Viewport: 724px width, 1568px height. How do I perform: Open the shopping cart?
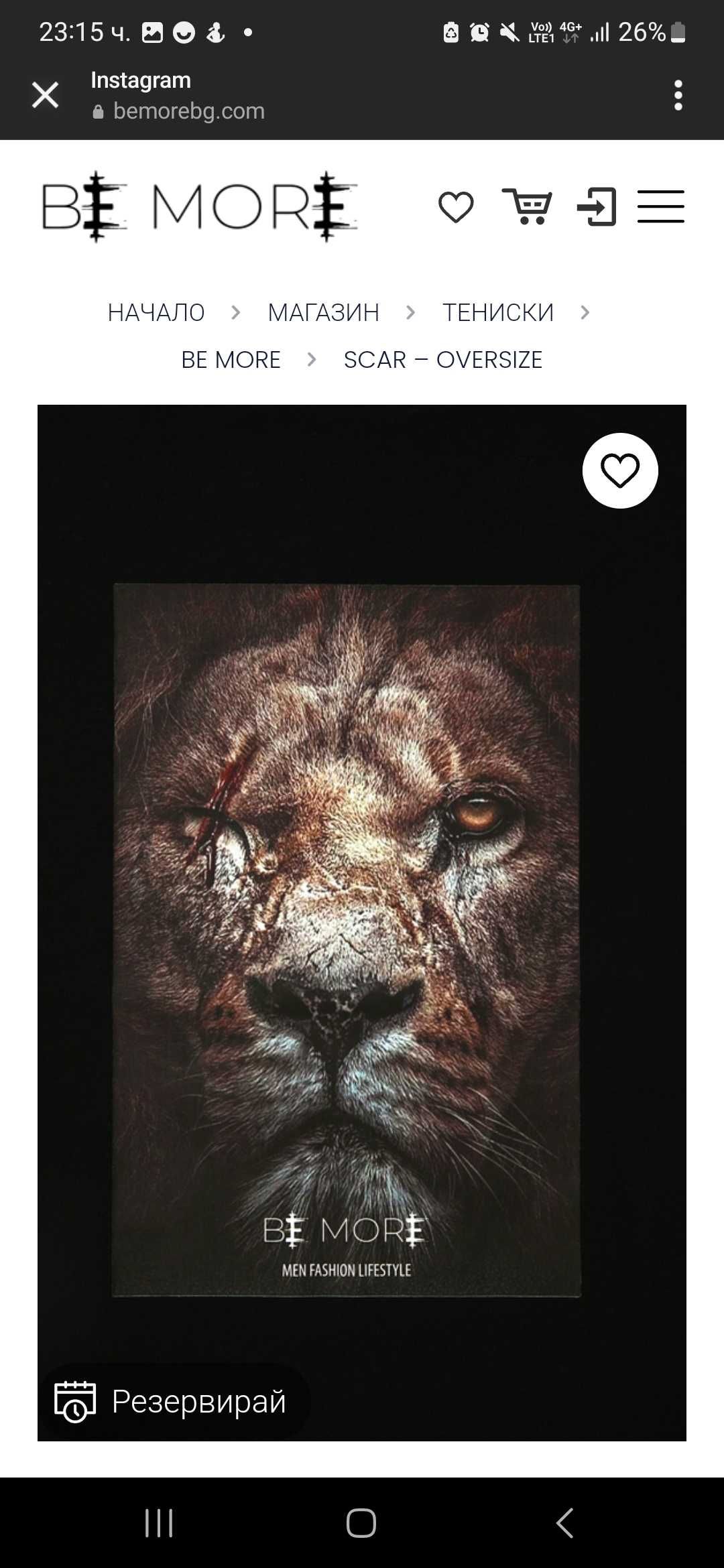(527, 206)
